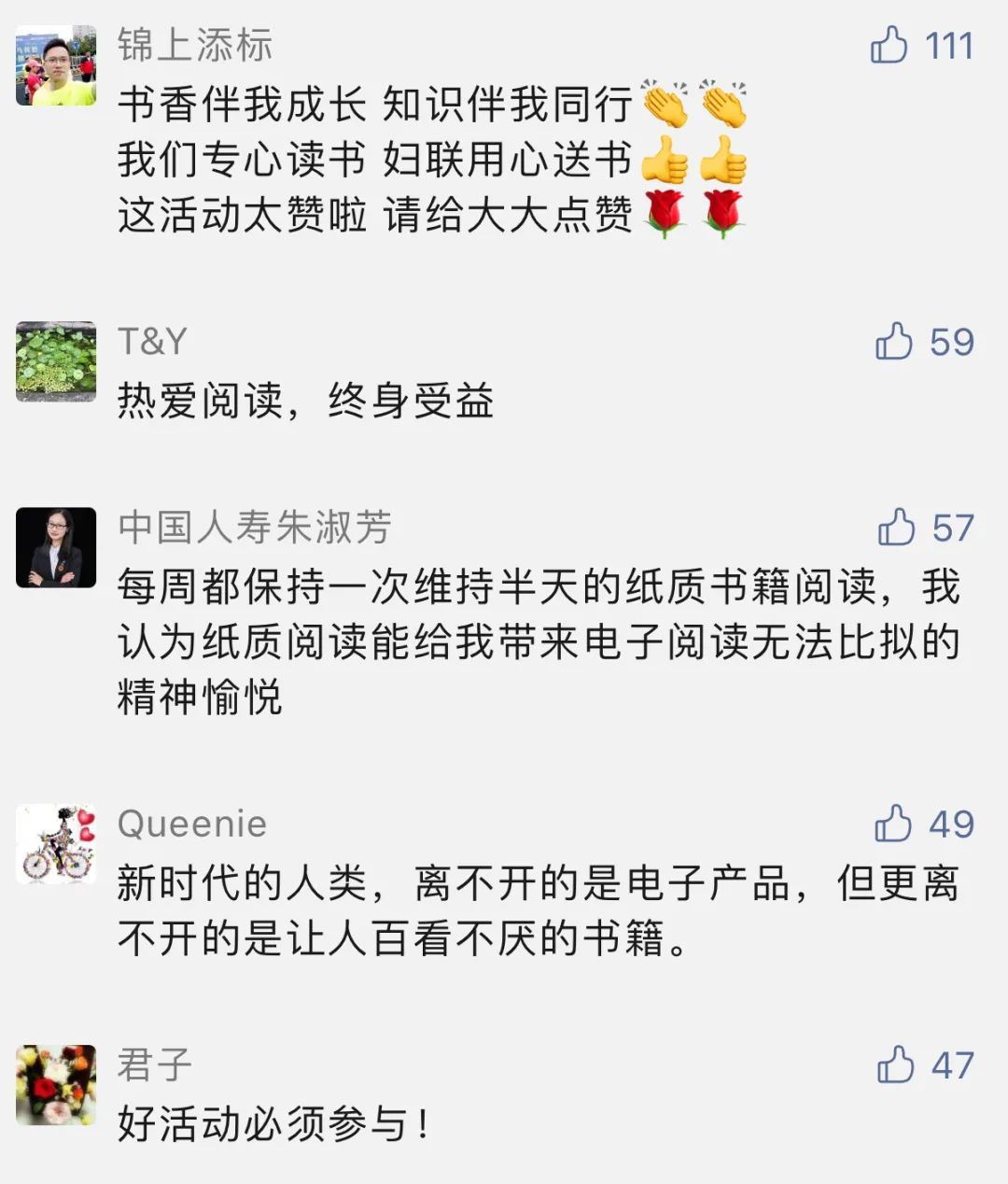This screenshot has width=1008, height=1184.
Task: Like the comment by 锦上添标
Action: point(889,45)
